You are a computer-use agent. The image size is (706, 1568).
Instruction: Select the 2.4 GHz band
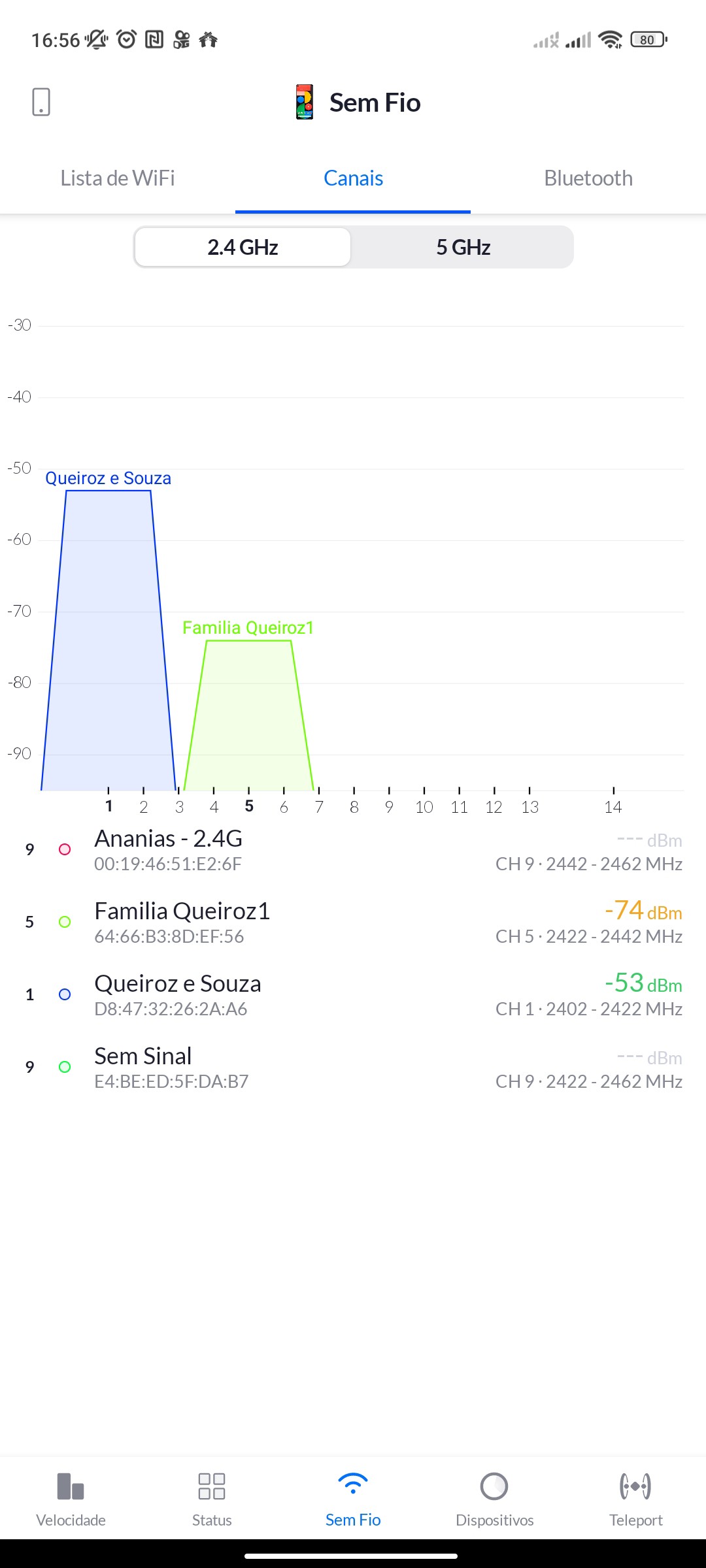click(x=243, y=248)
